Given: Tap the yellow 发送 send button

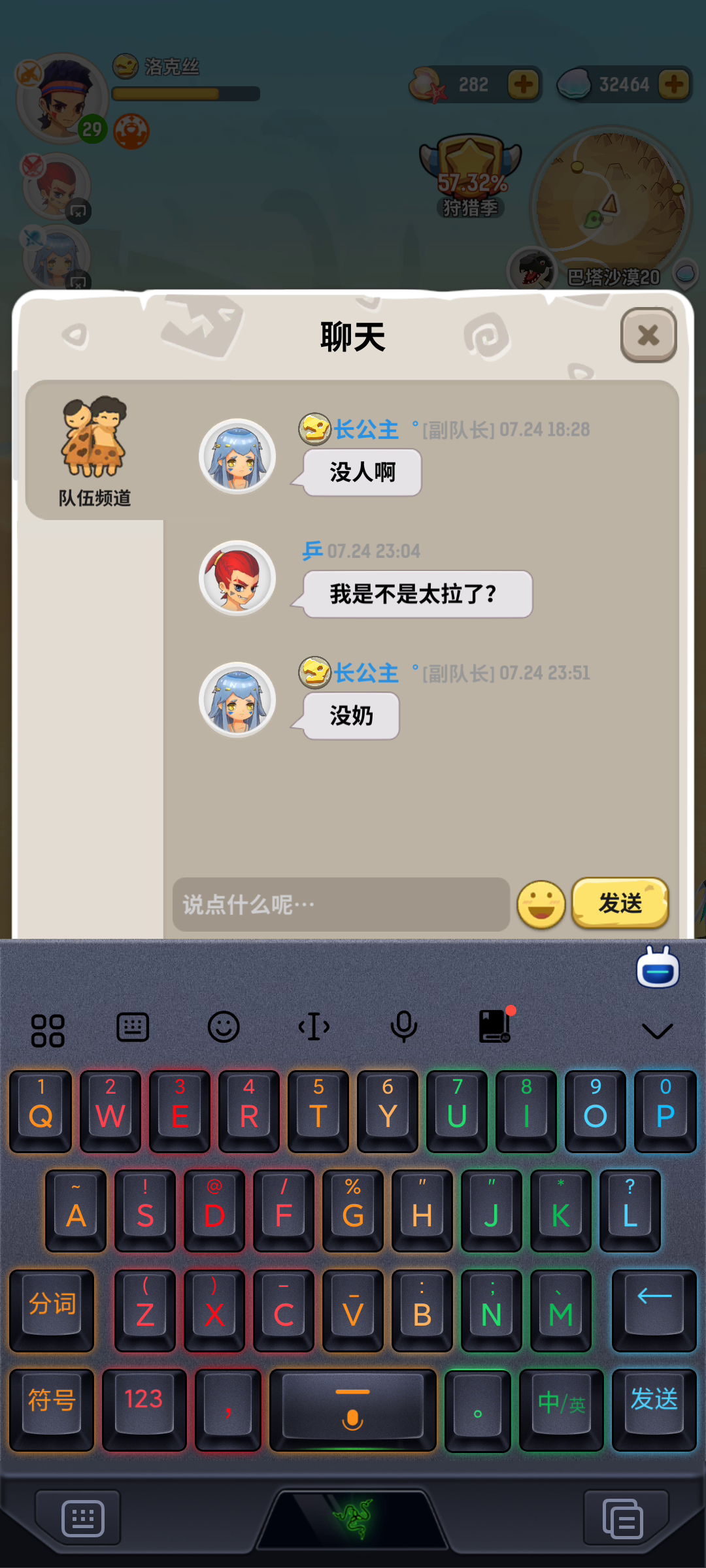Looking at the screenshot, I should point(620,903).
